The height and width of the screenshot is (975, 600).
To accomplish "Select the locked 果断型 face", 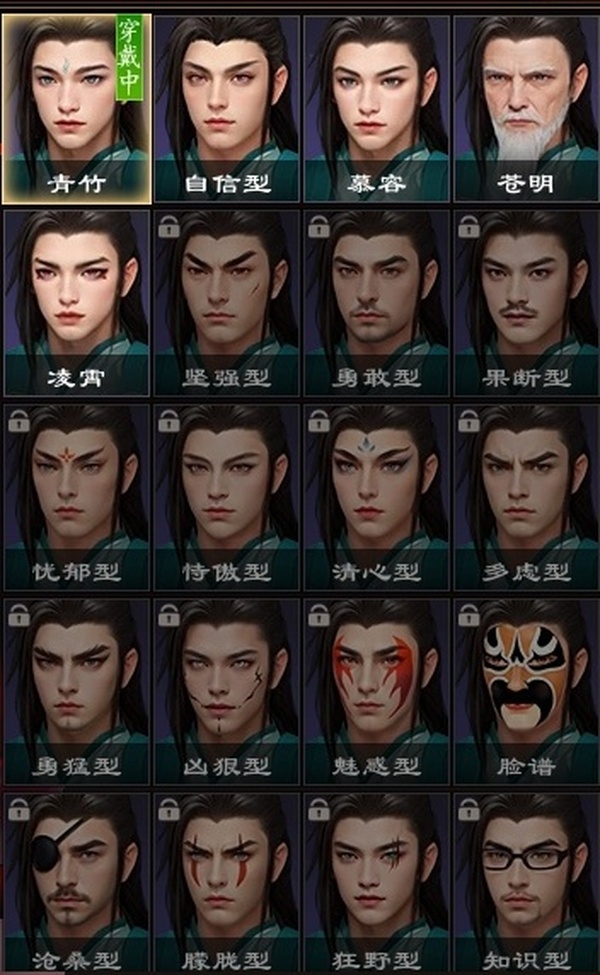I will point(526,300).
